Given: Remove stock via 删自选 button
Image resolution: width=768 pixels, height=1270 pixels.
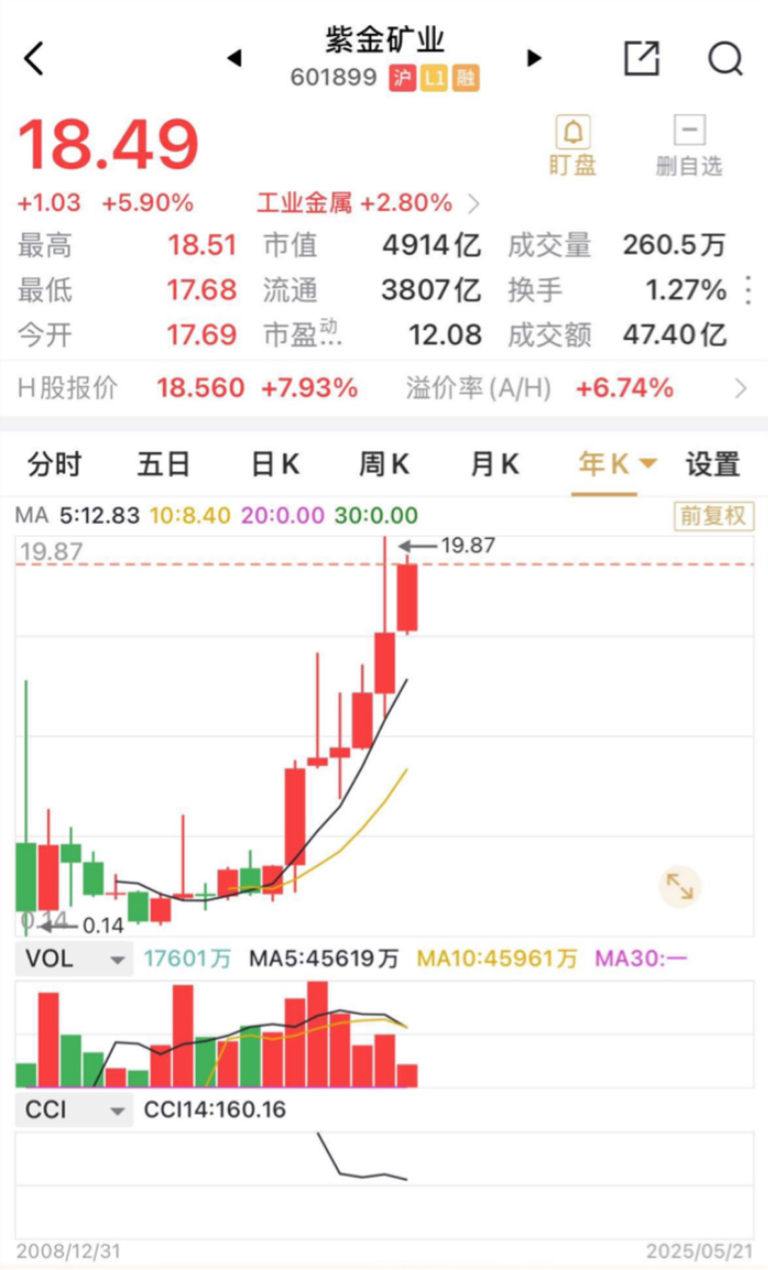Looking at the screenshot, I should click(x=689, y=146).
